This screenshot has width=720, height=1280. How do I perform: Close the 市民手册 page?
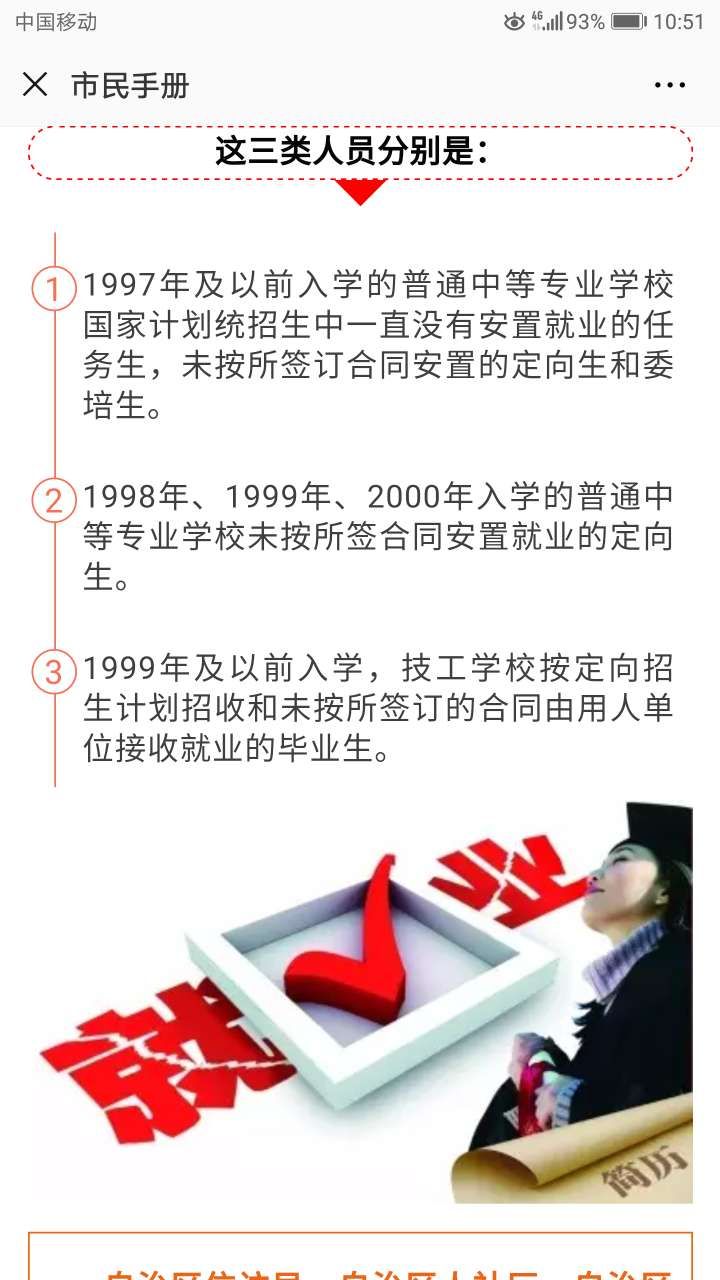35,85
